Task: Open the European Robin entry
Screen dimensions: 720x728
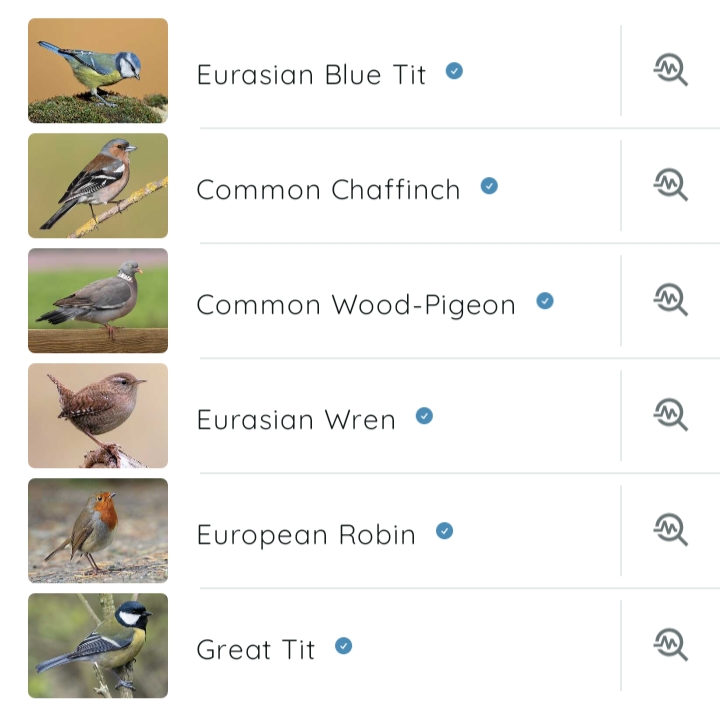Action: 306,535
